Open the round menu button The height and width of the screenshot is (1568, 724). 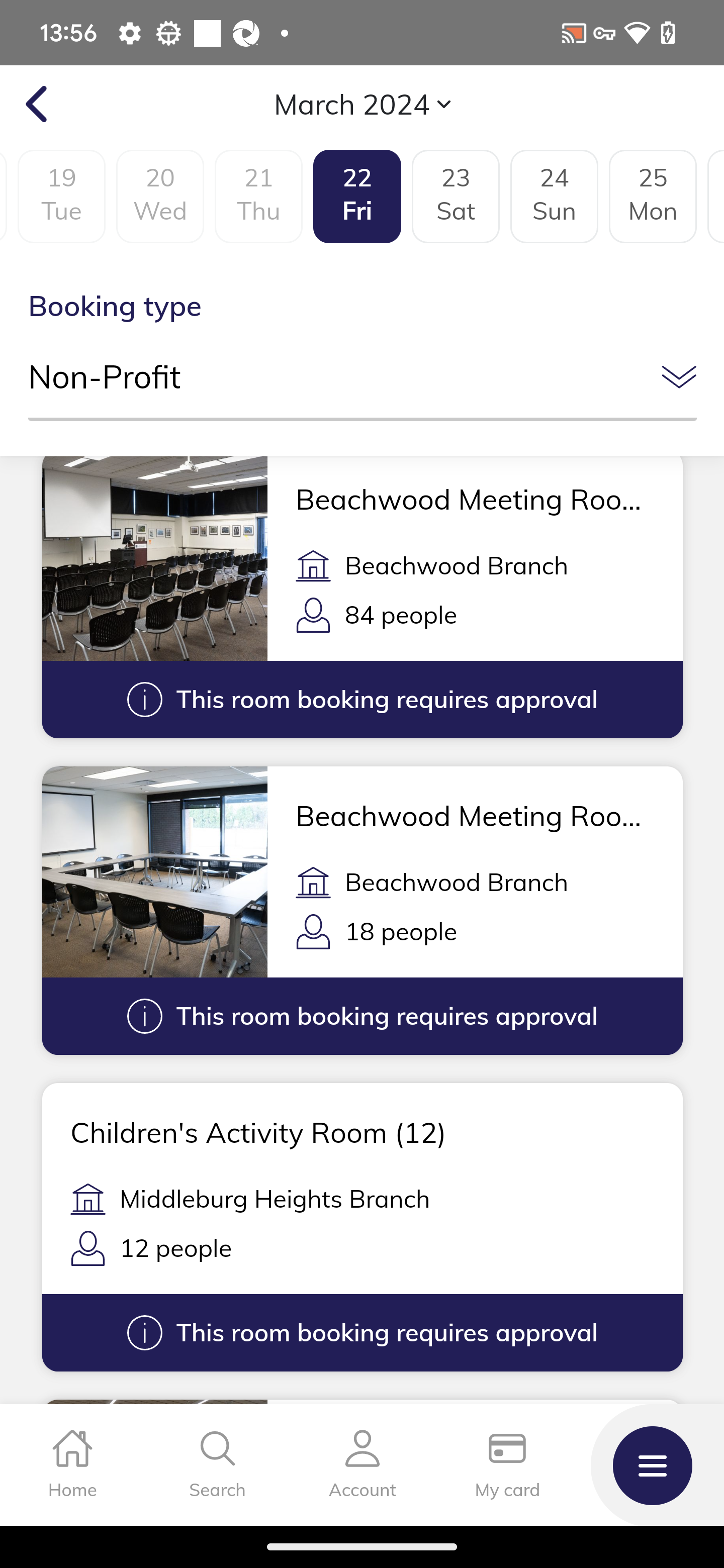click(x=652, y=1466)
